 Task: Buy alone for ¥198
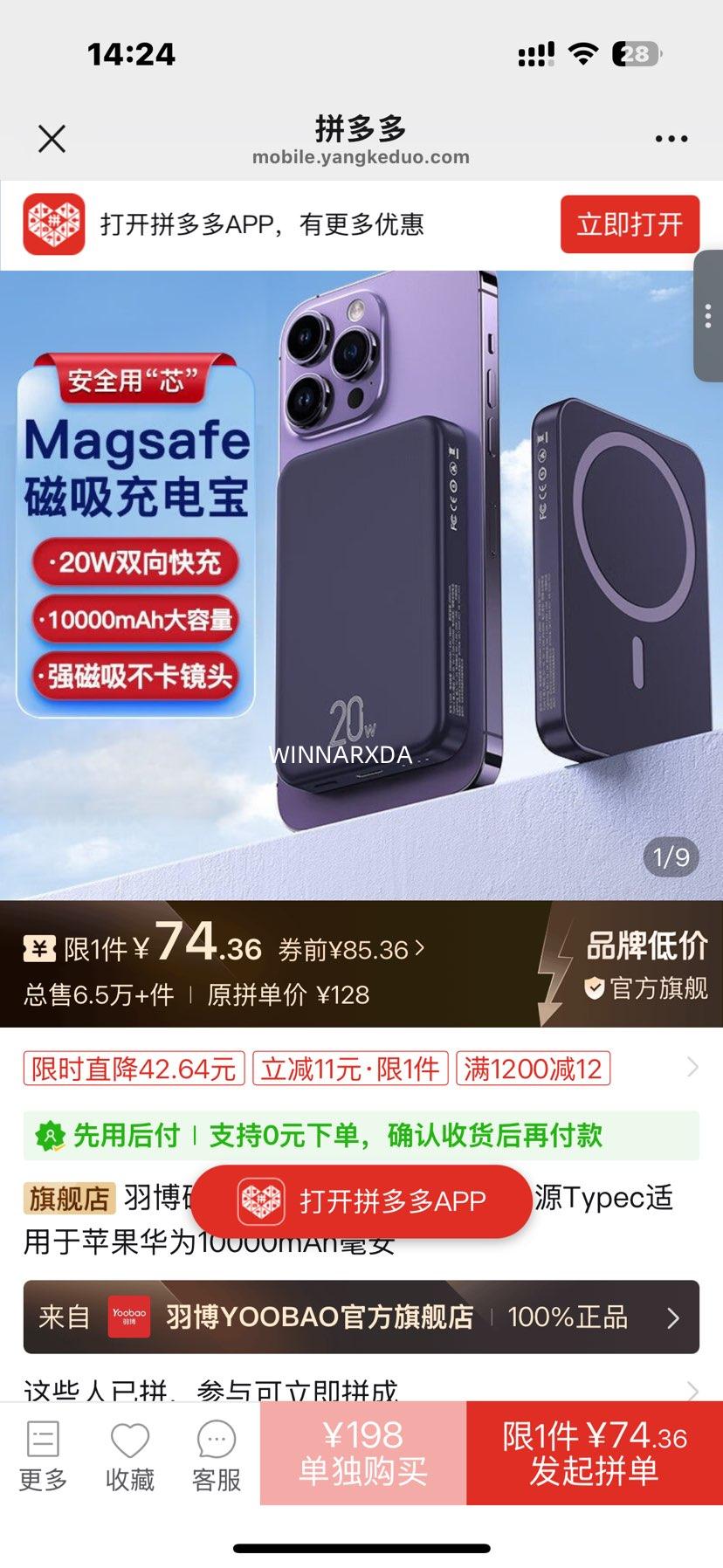pyautogui.click(x=363, y=1453)
